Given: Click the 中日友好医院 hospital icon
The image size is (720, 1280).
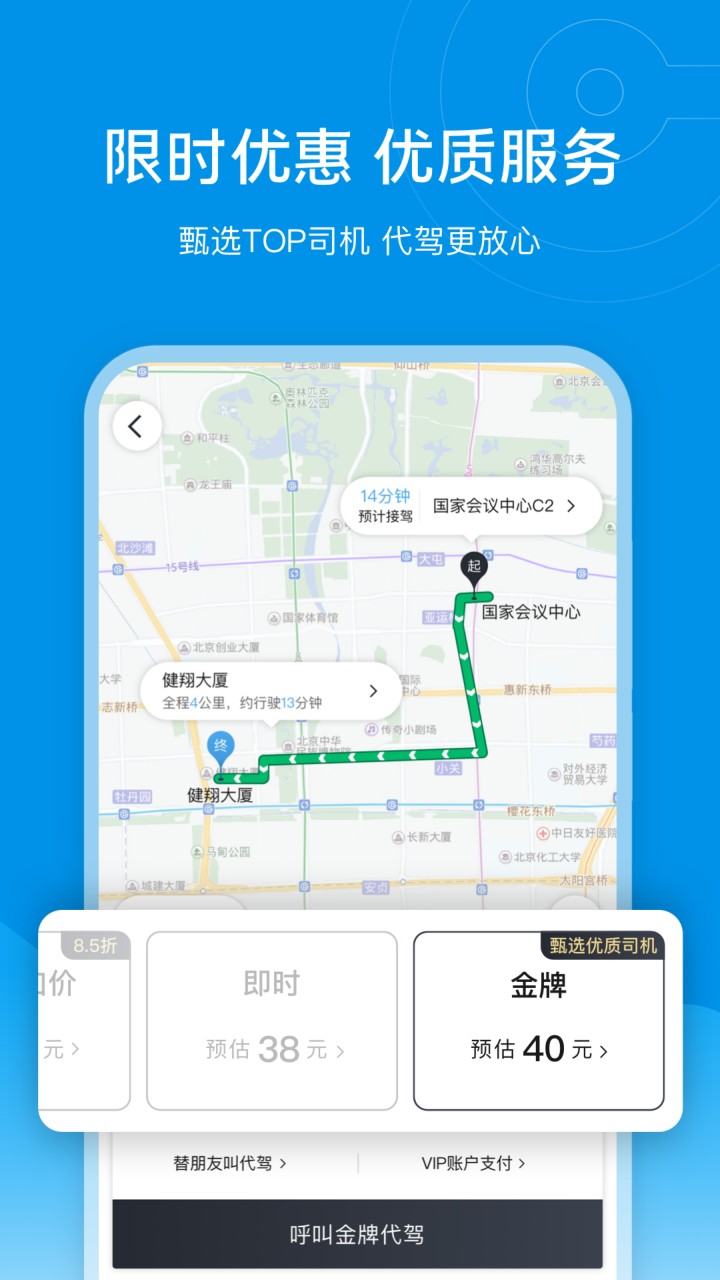Looking at the screenshot, I should click(543, 834).
